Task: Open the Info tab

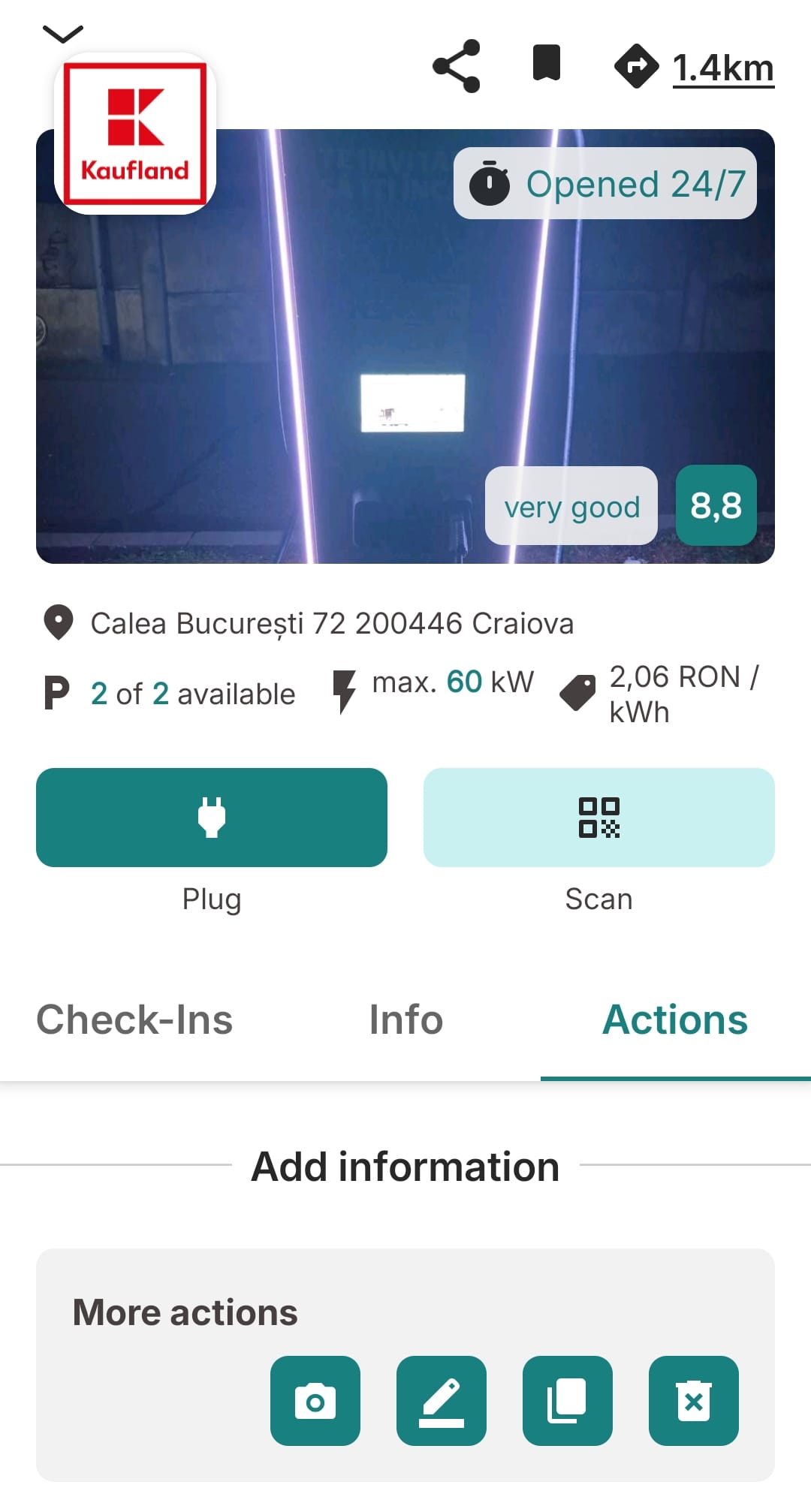Action: [405, 1020]
